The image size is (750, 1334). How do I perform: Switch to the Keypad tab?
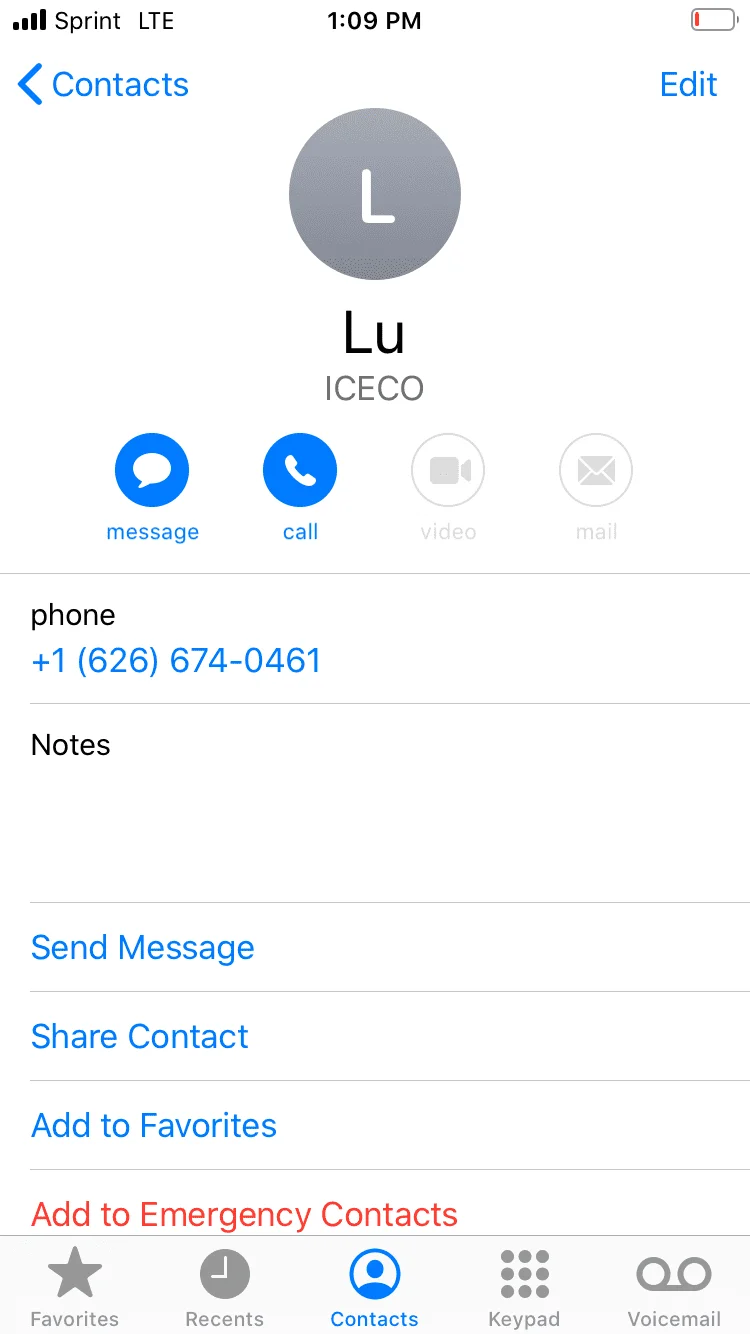524,1288
